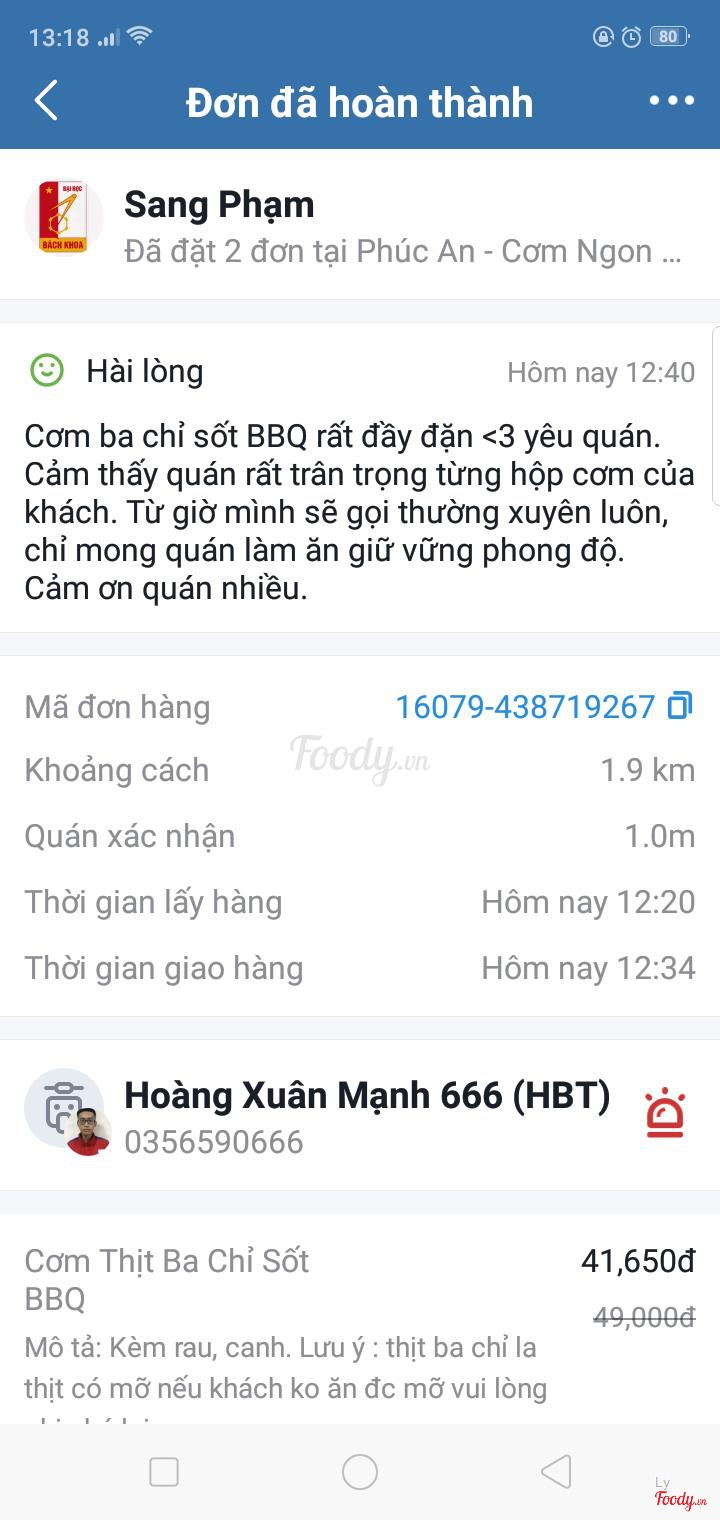Open order code 16079-438719267 link
This screenshot has width=720, height=1520.
click(525, 707)
